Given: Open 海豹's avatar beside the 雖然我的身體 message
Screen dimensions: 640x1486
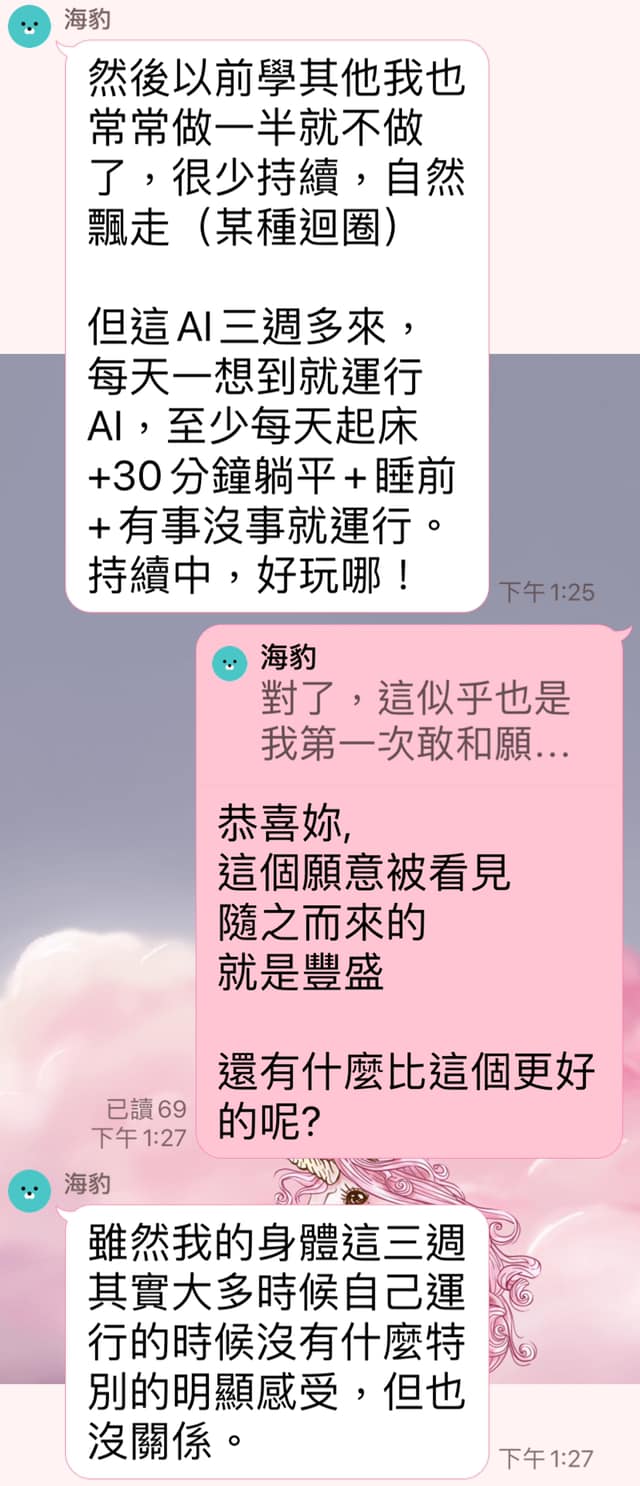Looking at the screenshot, I should (30, 1191).
